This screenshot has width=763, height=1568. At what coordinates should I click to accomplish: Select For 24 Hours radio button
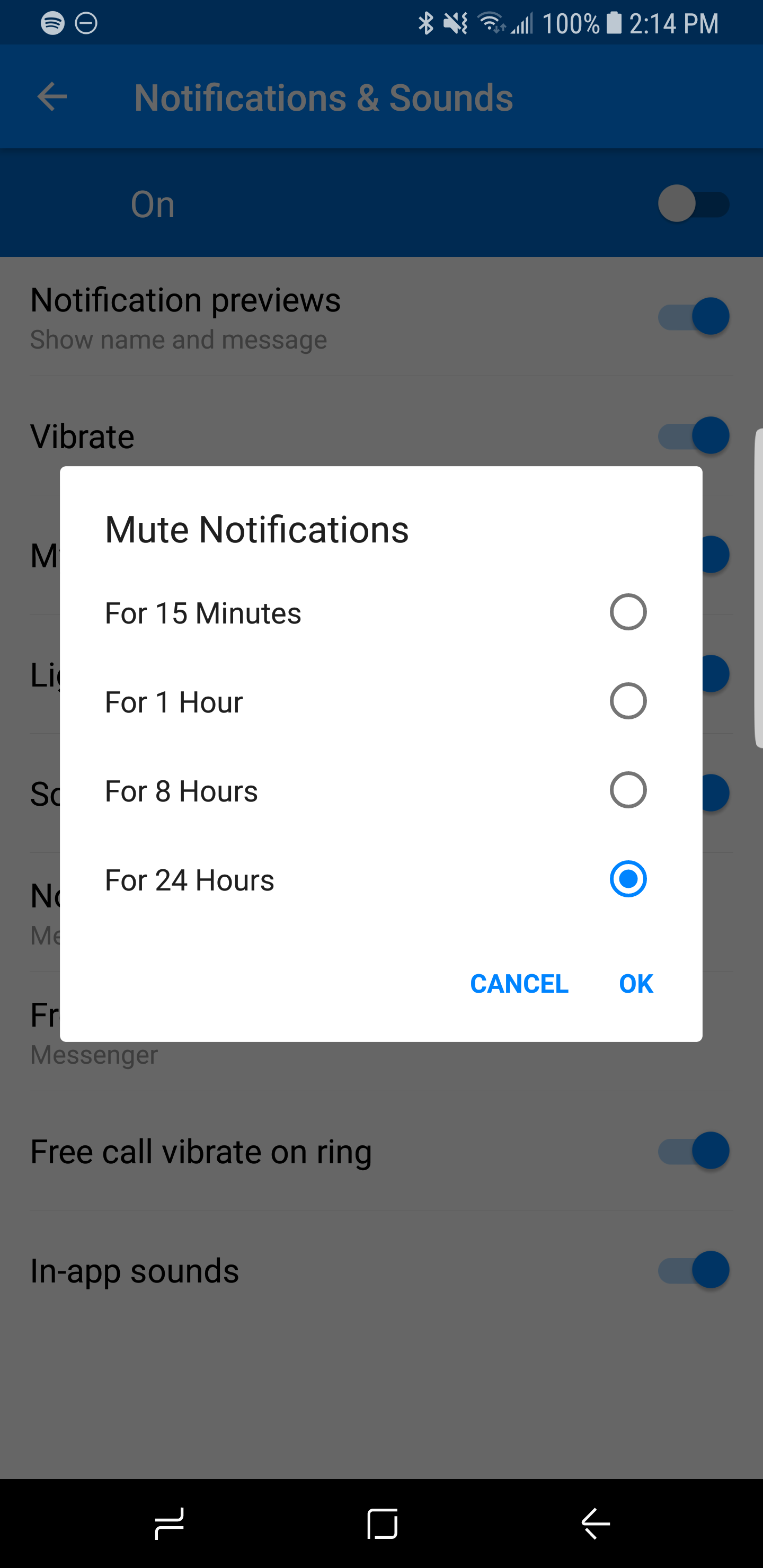click(628, 879)
